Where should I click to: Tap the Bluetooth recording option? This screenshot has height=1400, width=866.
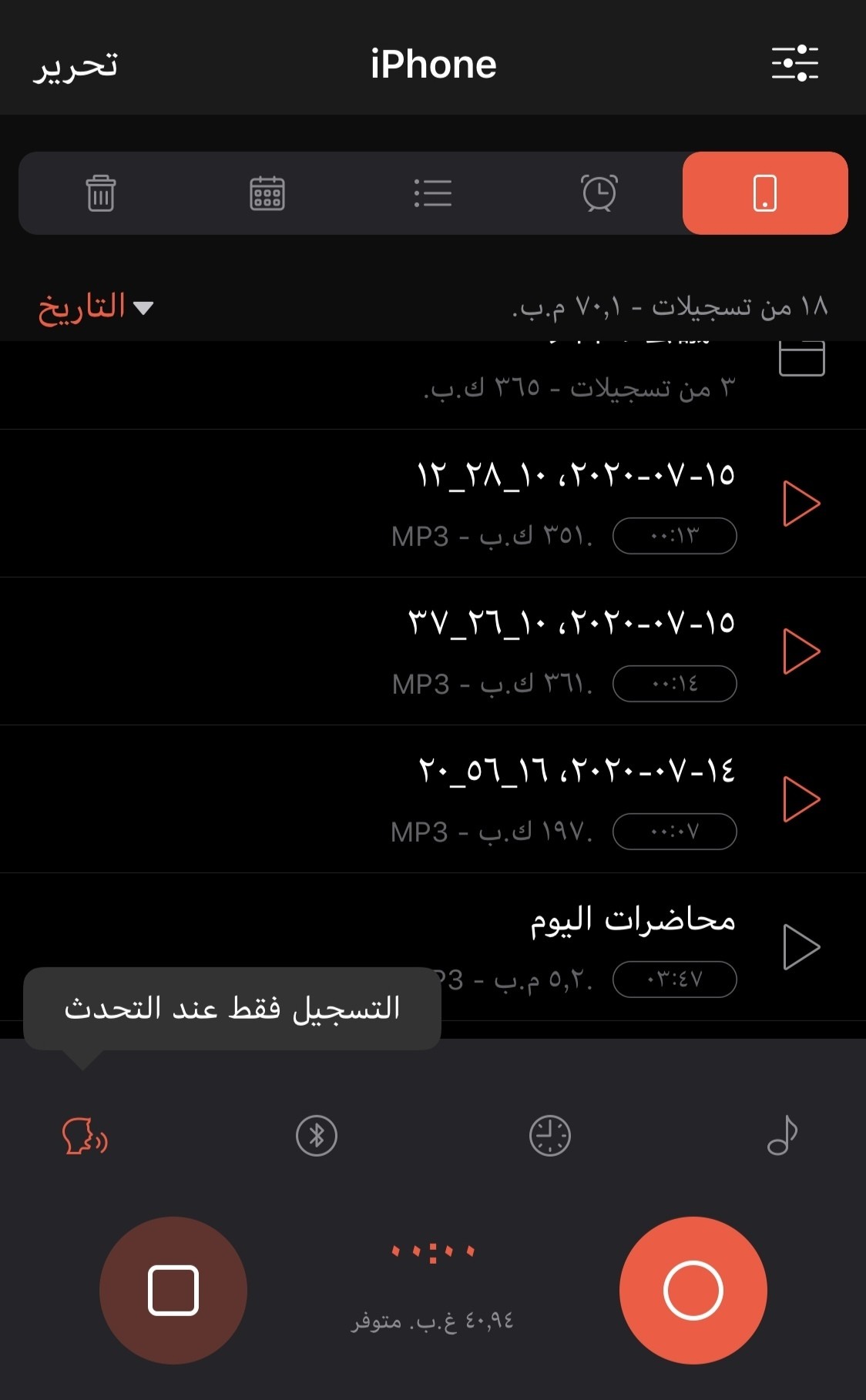coord(317,1136)
